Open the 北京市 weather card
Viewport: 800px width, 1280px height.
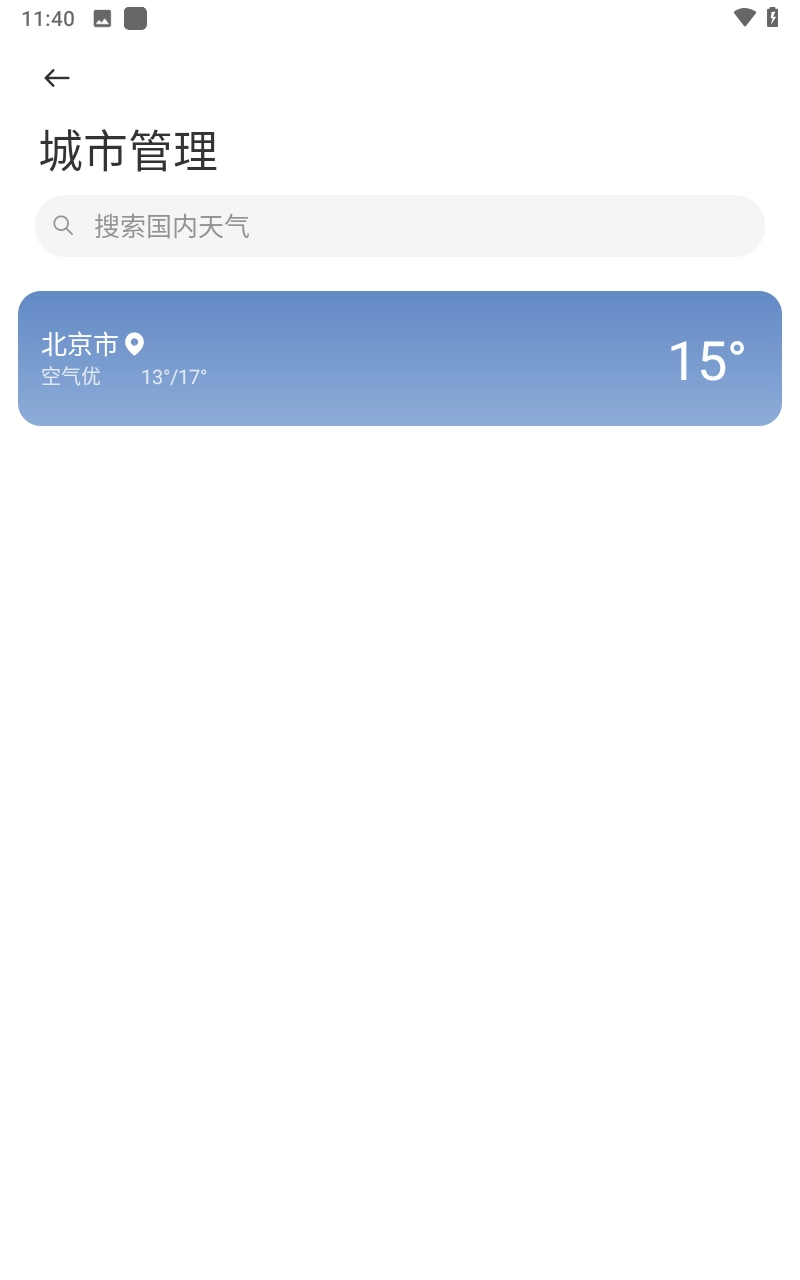[x=400, y=359]
